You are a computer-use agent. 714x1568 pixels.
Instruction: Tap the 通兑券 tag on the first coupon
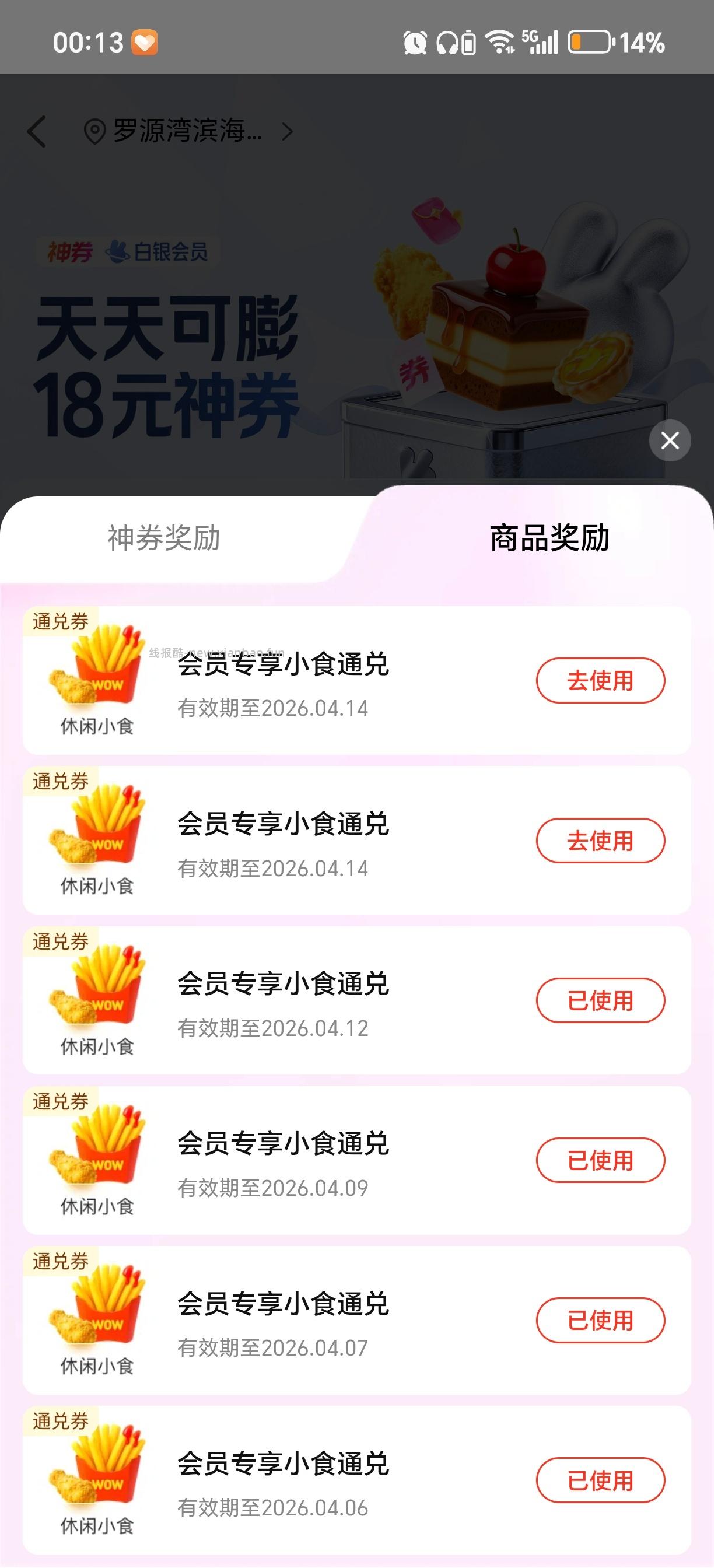pos(60,622)
